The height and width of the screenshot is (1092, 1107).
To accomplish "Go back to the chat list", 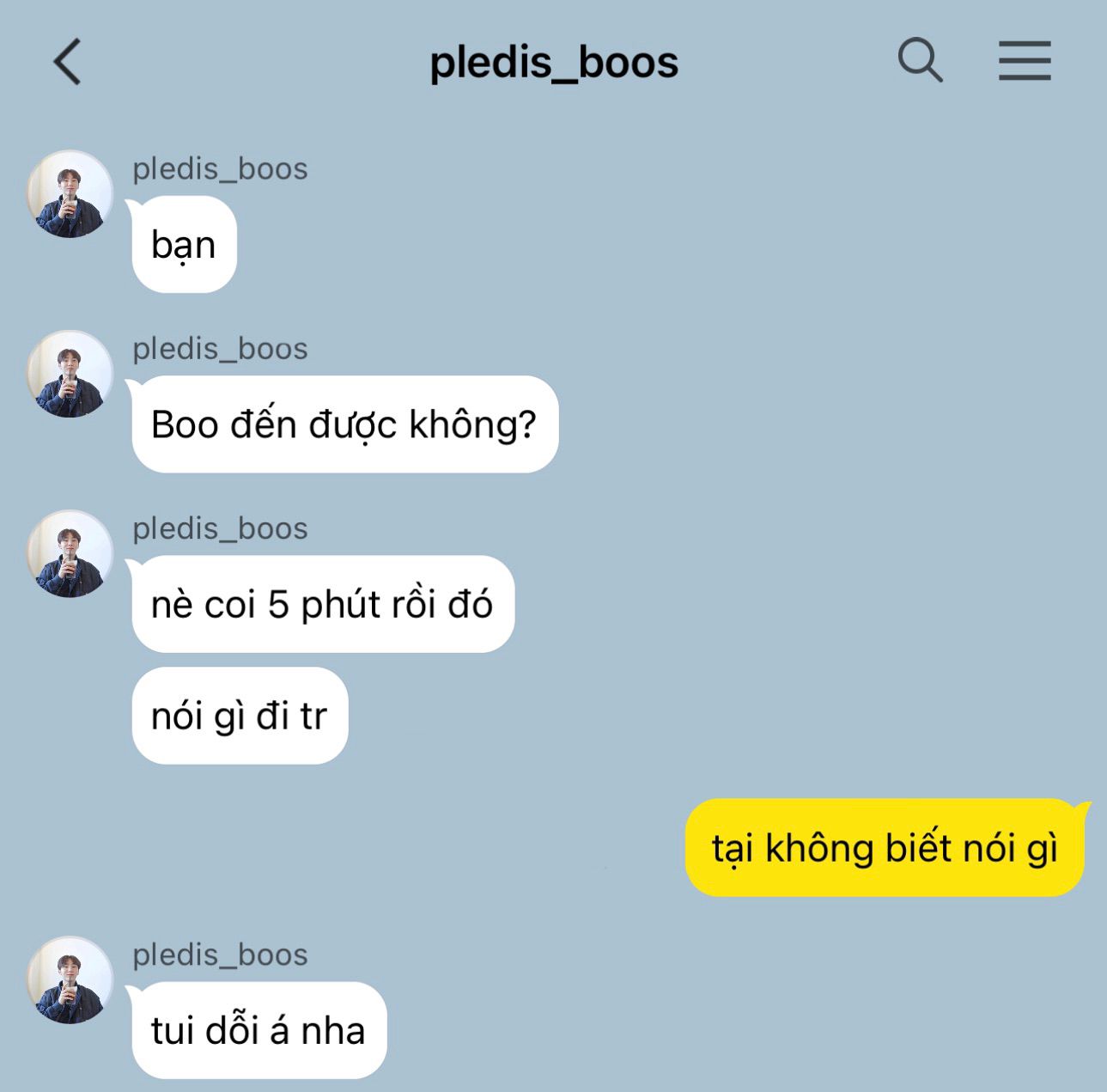I will (67, 62).
